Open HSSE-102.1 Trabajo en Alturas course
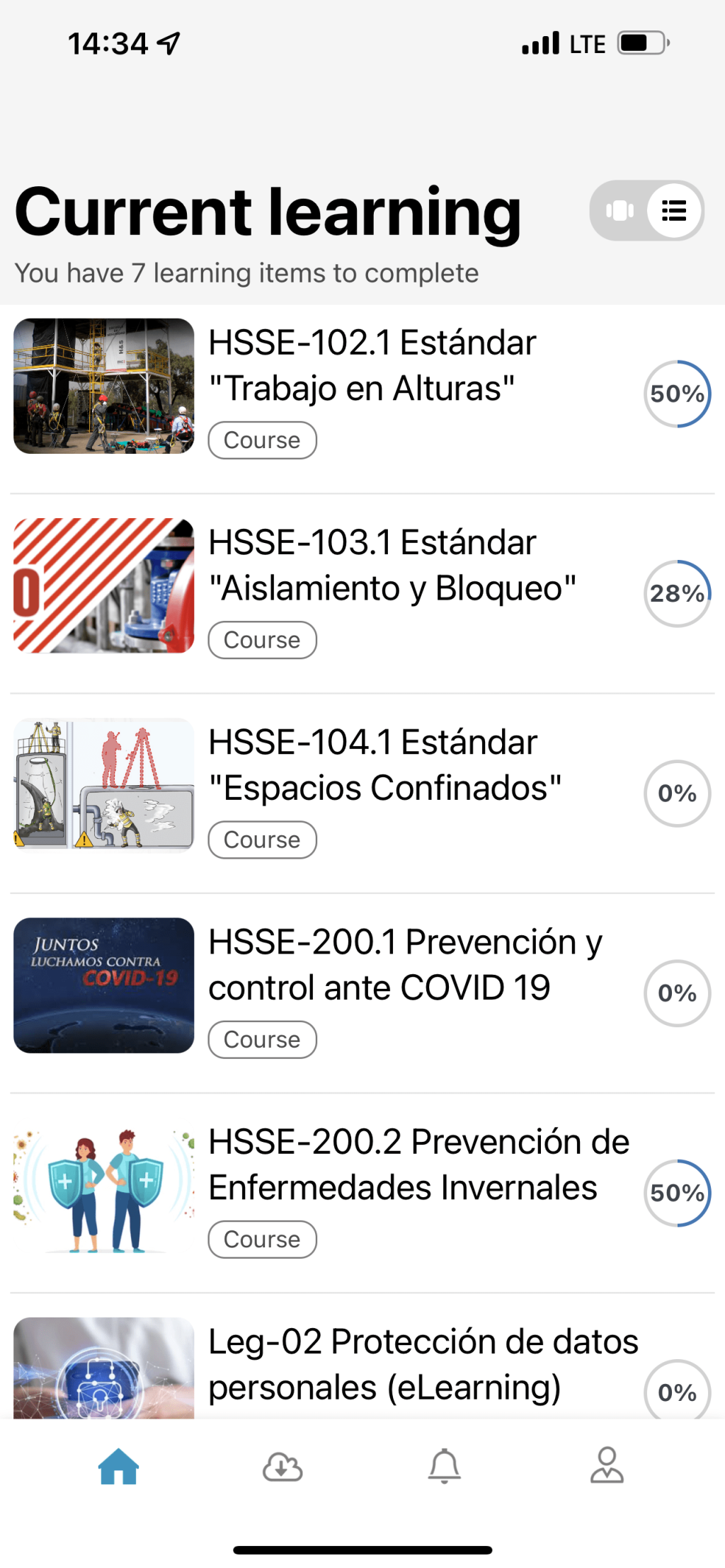The height and width of the screenshot is (1568, 725). point(362,394)
